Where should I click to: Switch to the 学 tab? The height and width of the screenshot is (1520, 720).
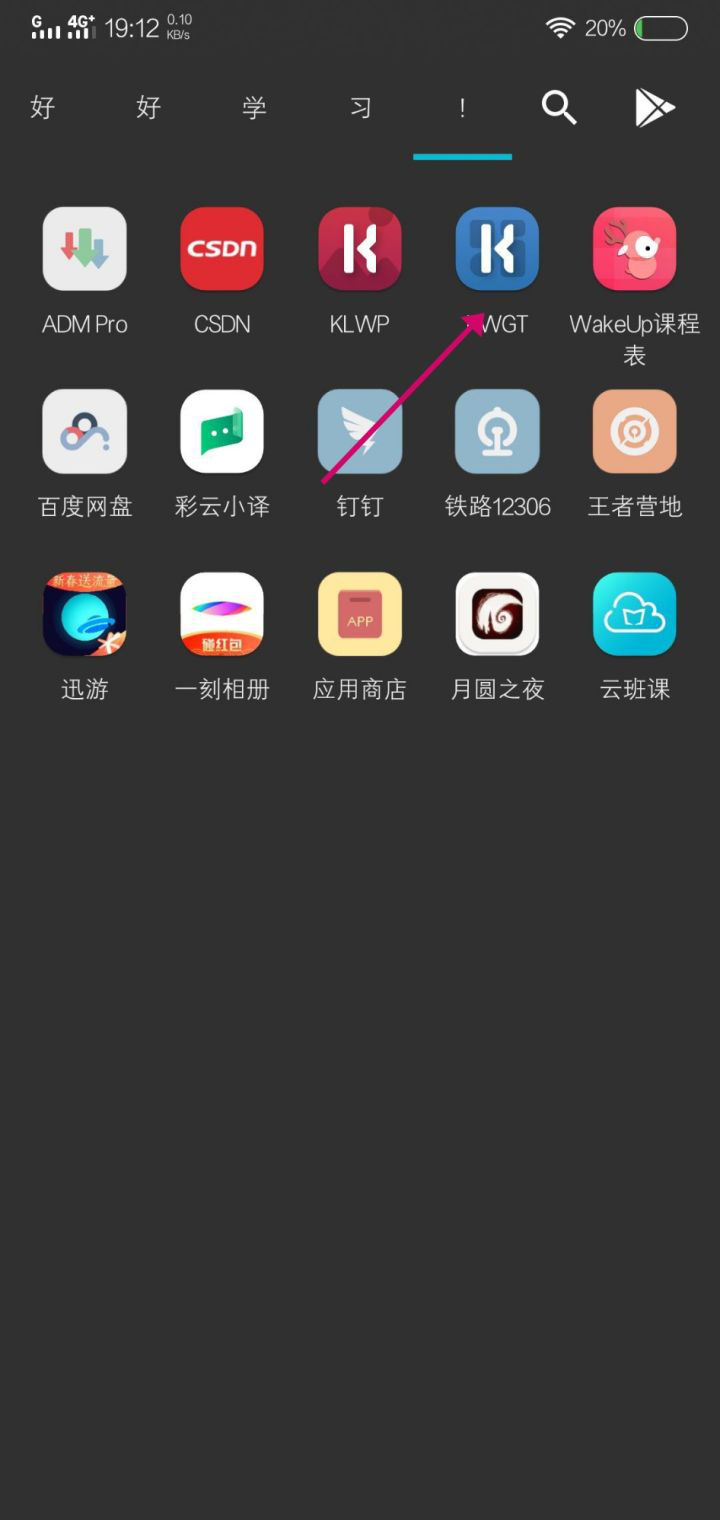tap(254, 108)
